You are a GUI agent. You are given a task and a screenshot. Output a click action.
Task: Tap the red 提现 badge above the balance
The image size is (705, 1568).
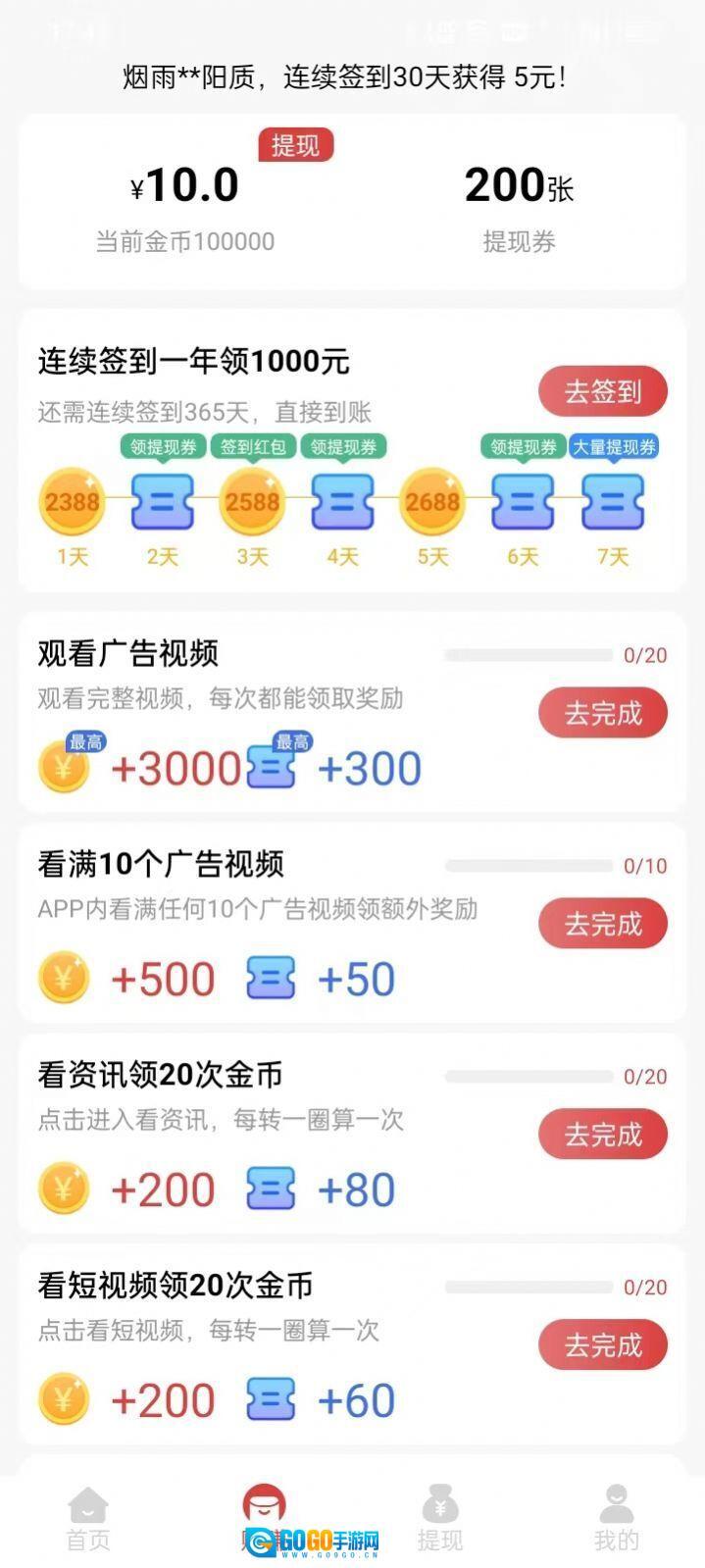(295, 146)
